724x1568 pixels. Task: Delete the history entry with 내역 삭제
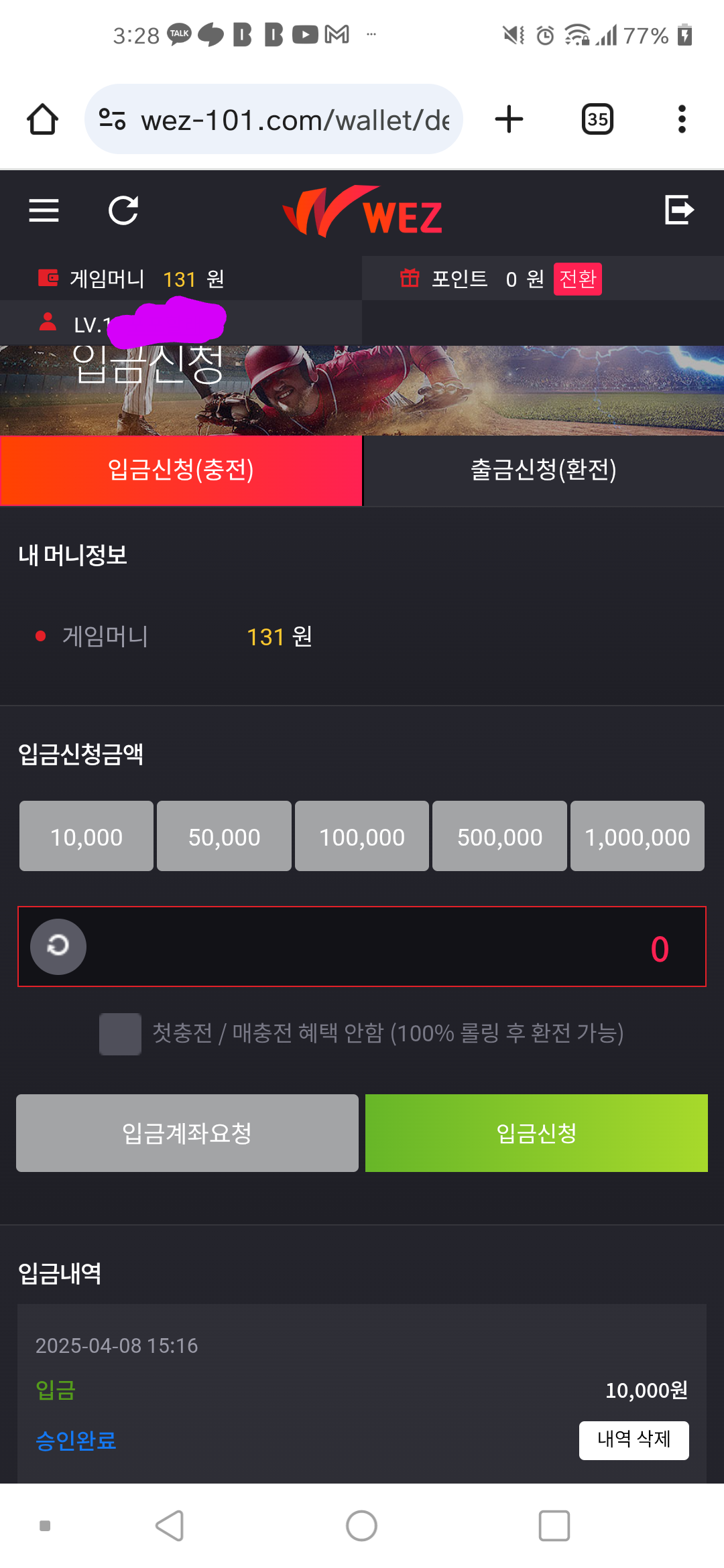pyautogui.click(x=633, y=1439)
